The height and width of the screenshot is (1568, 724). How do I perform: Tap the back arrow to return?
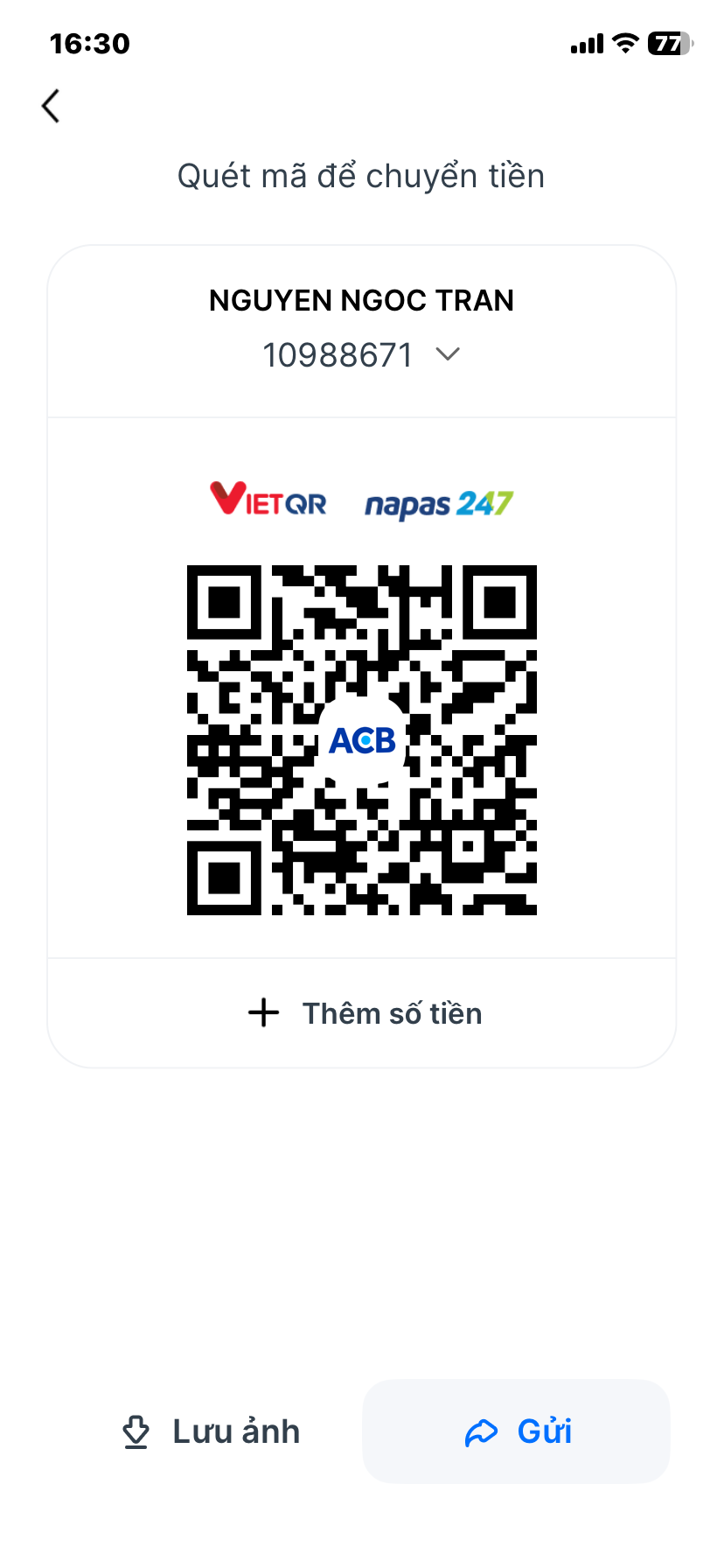coord(50,105)
